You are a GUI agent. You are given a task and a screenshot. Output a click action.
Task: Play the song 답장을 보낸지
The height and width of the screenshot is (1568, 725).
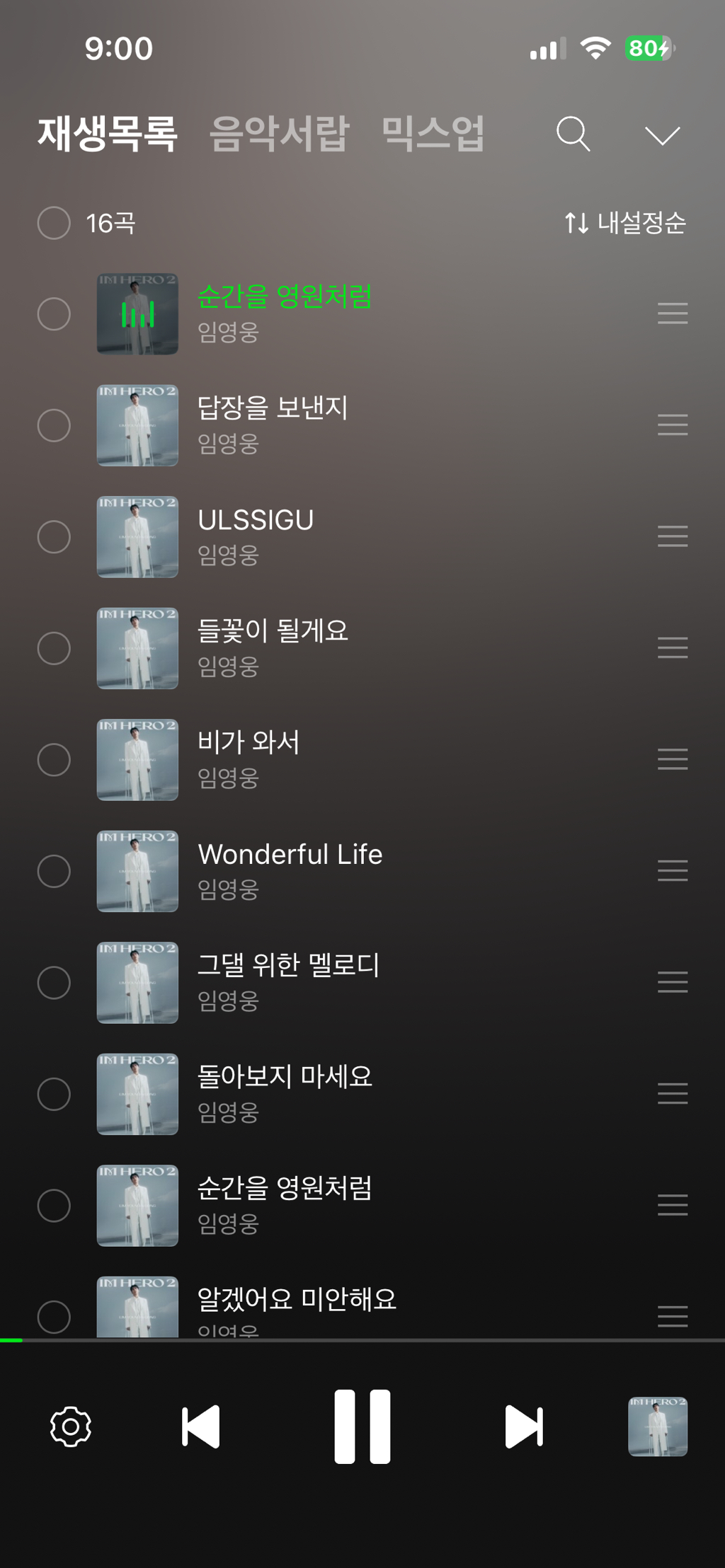[273, 408]
